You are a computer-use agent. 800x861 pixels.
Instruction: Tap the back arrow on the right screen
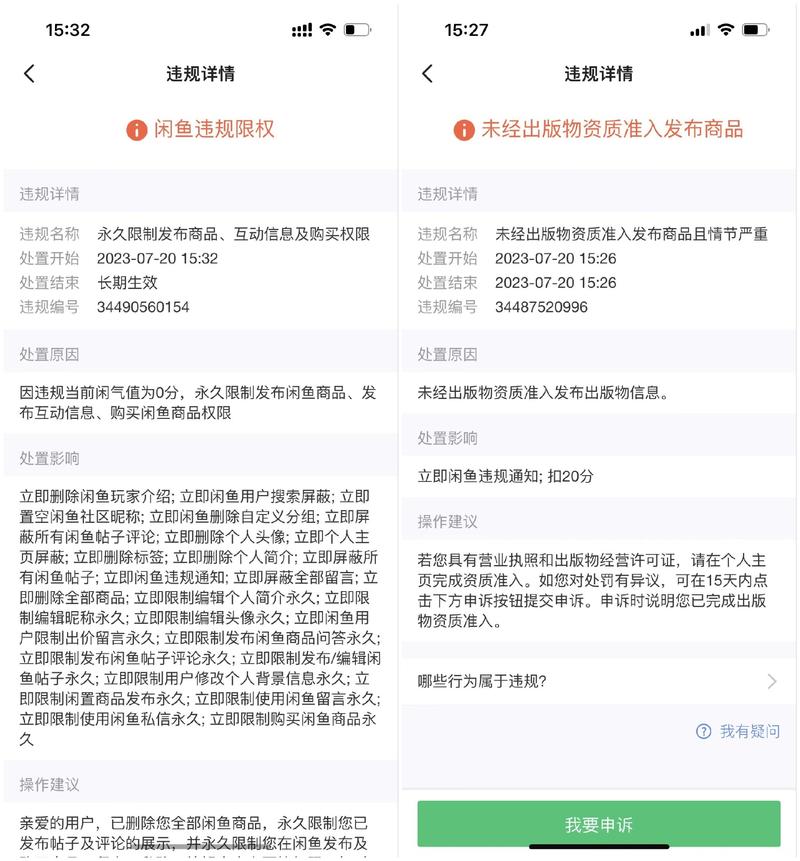point(429,73)
